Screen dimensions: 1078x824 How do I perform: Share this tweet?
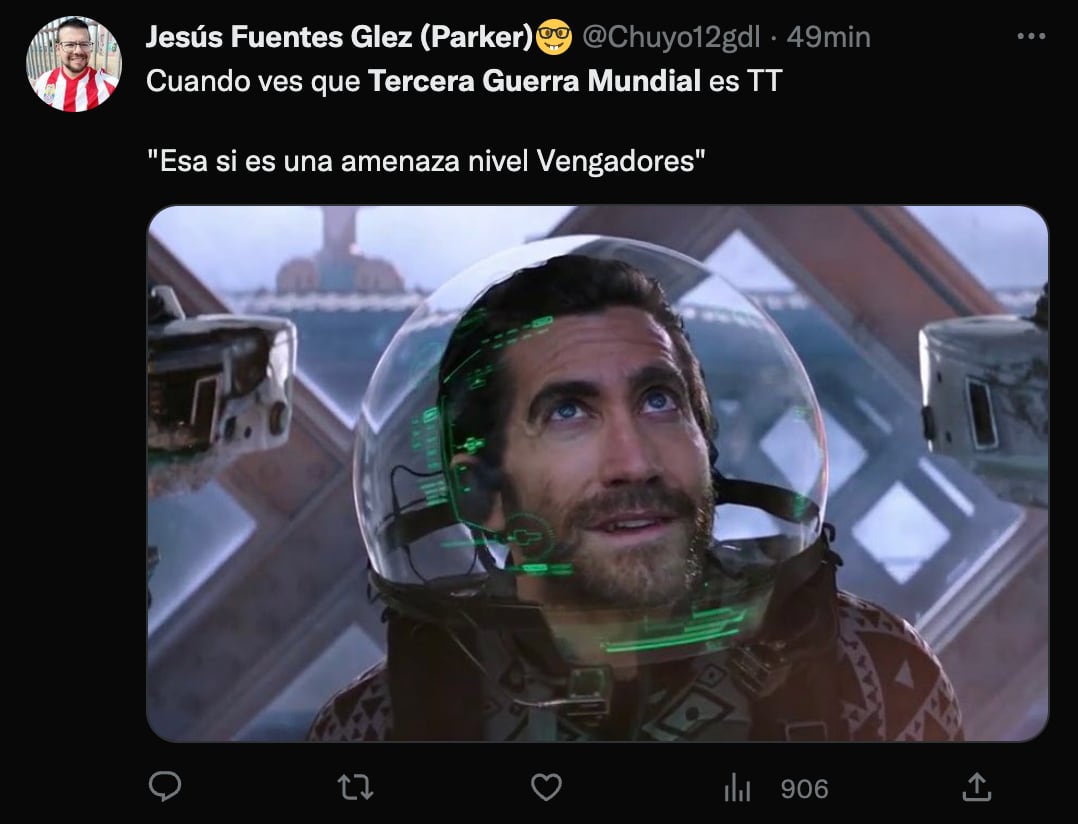975,788
